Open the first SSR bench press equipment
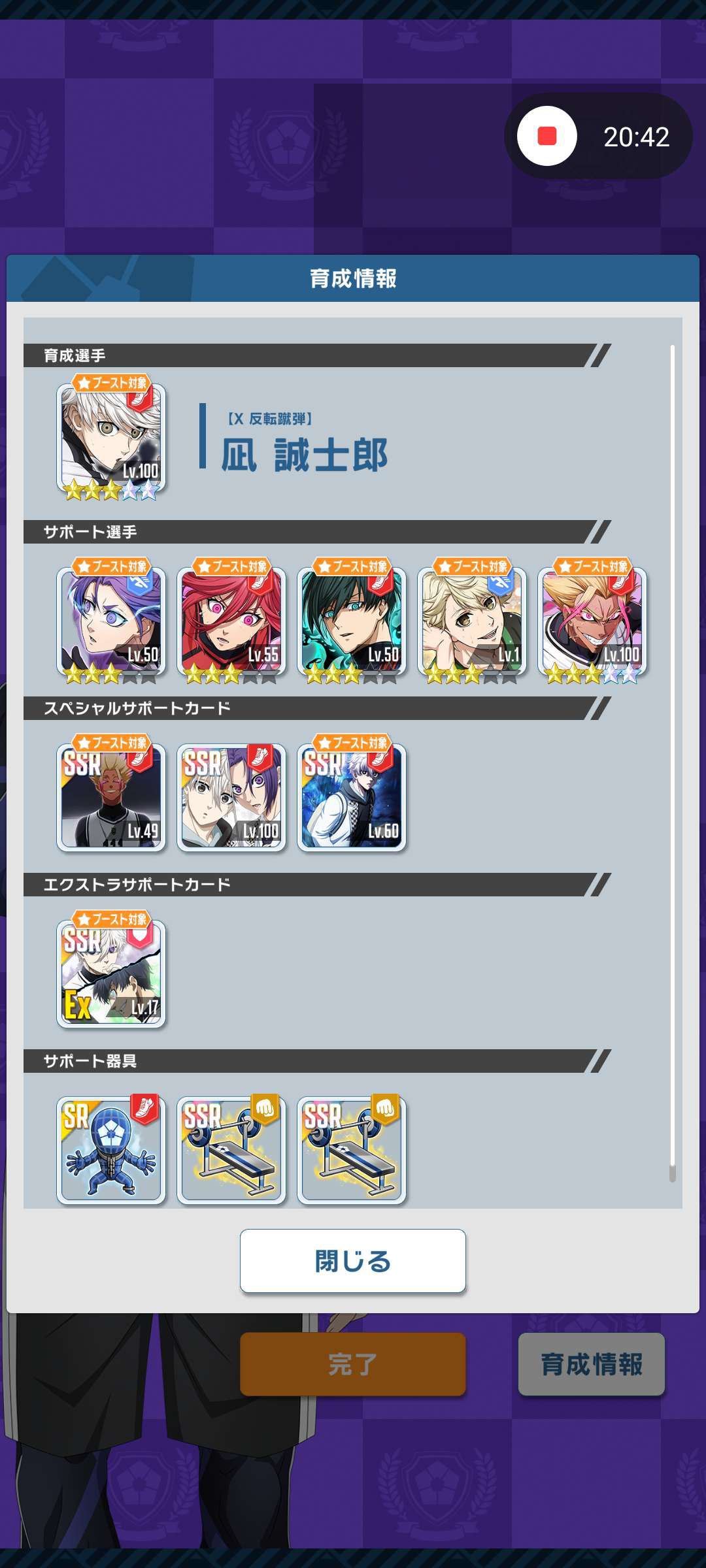Image resolution: width=706 pixels, height=1568 pixels. coord(231,1151)
